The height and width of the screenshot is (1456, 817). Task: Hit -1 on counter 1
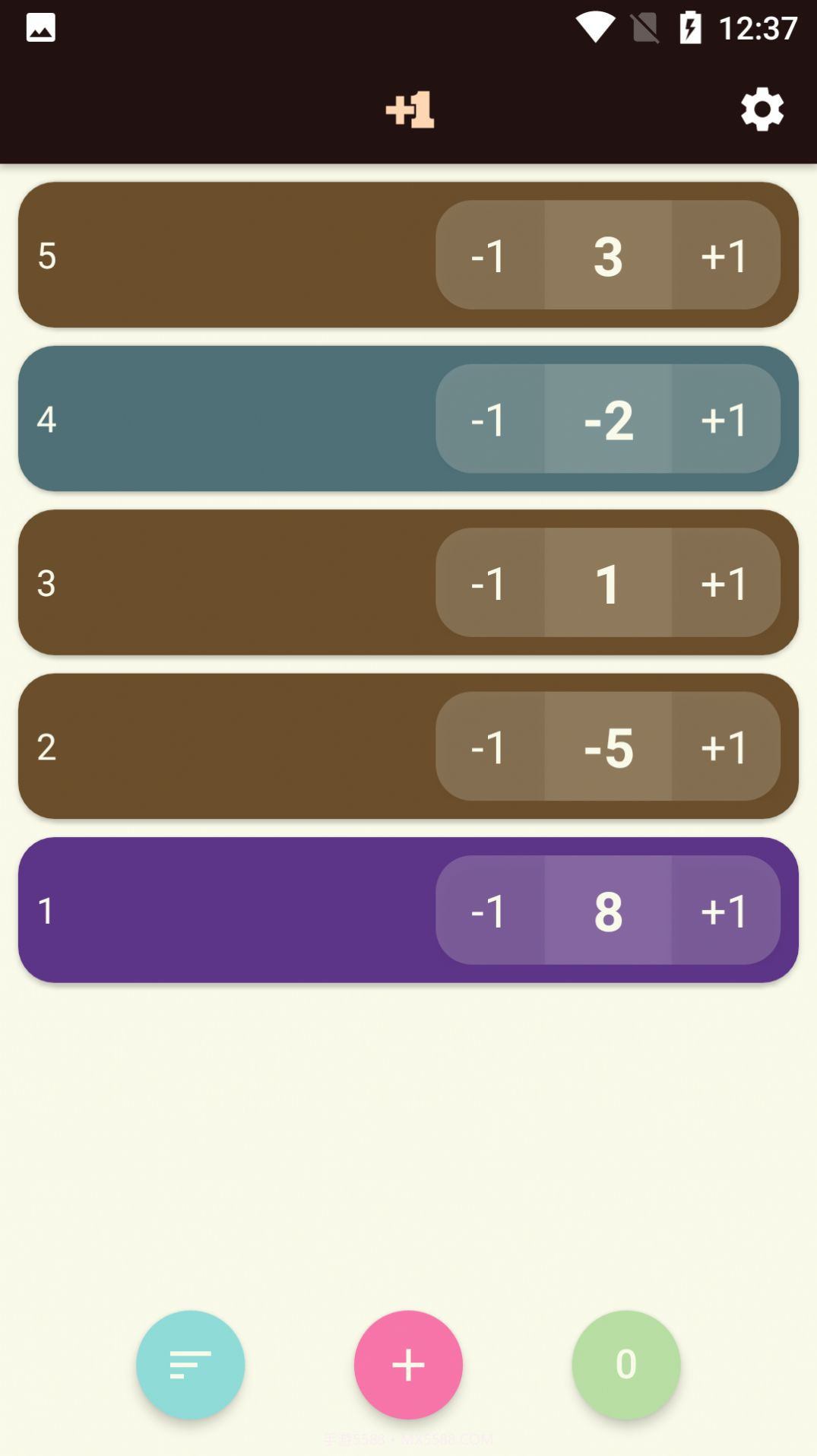(x=489, y=910)
